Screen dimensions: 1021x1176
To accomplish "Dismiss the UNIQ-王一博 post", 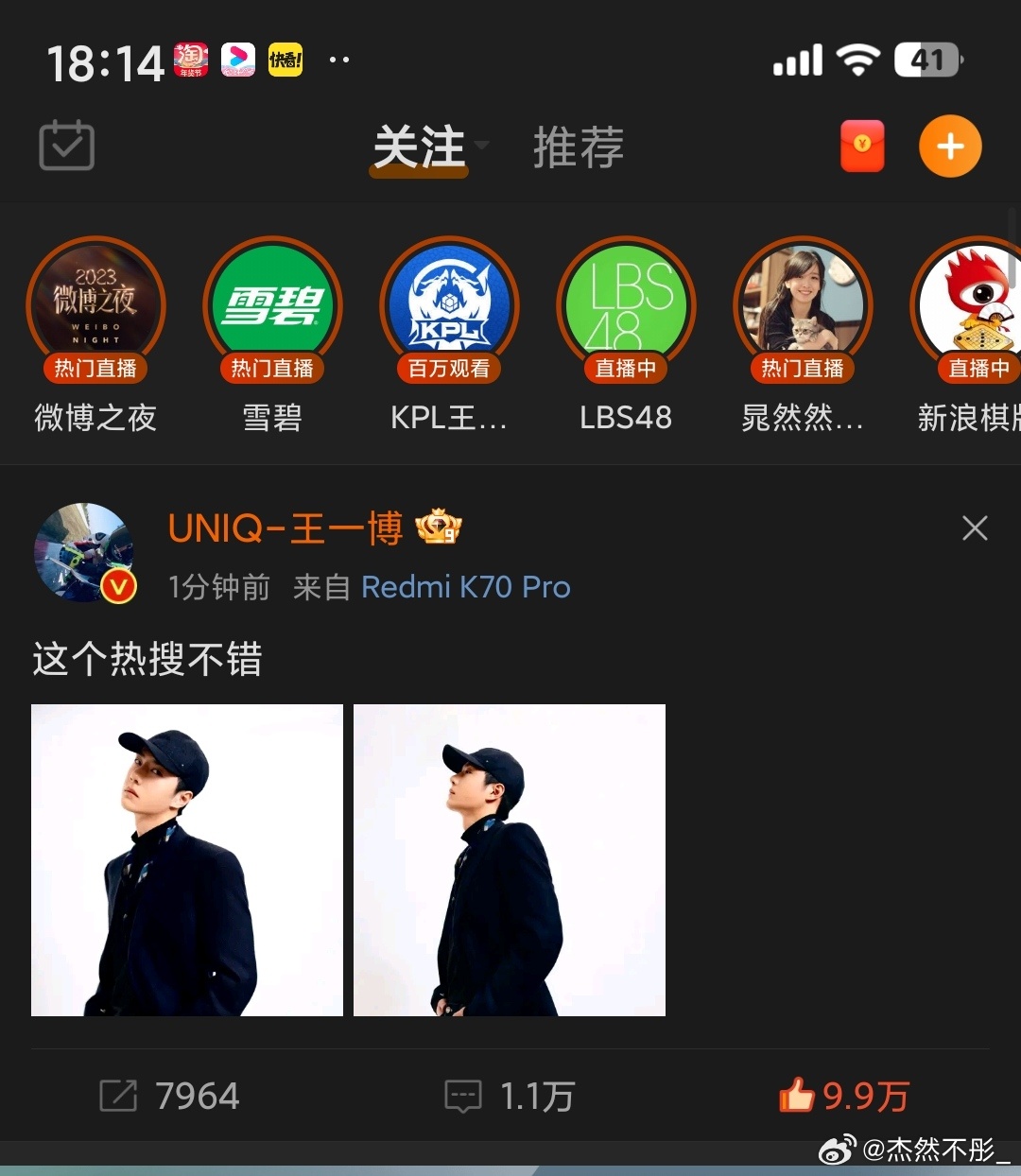I will point(975,527).
